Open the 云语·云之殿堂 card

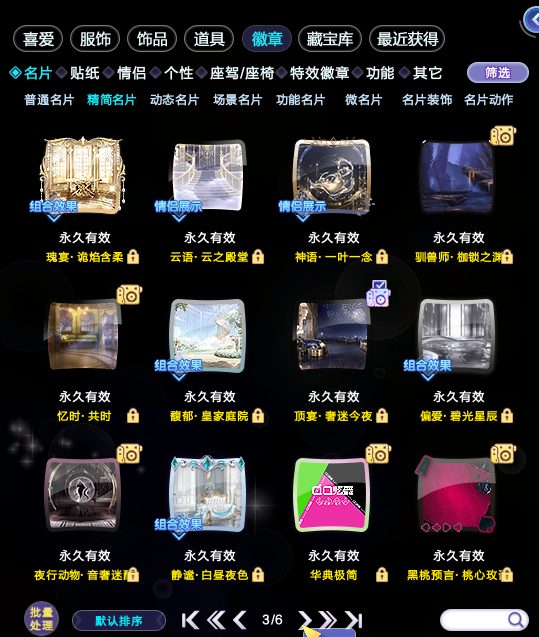(208, 176)
